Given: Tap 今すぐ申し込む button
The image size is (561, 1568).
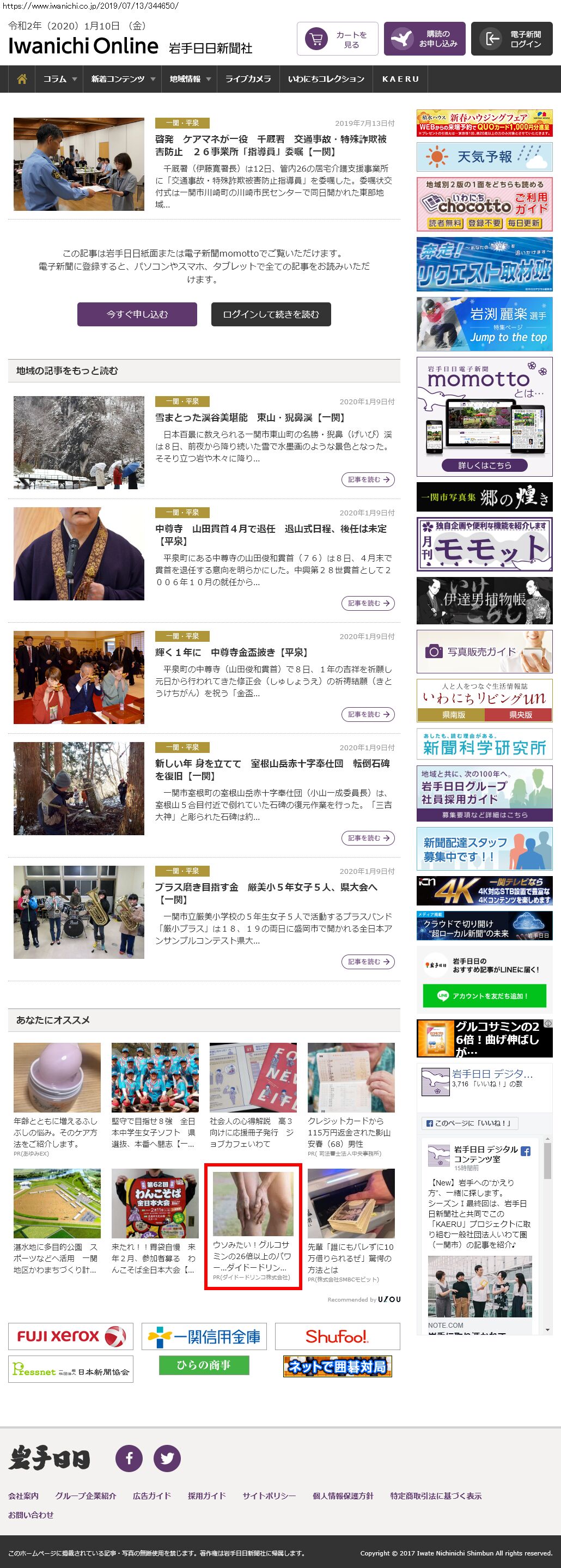Looking at the screenshot, I should tap(137, 314).
